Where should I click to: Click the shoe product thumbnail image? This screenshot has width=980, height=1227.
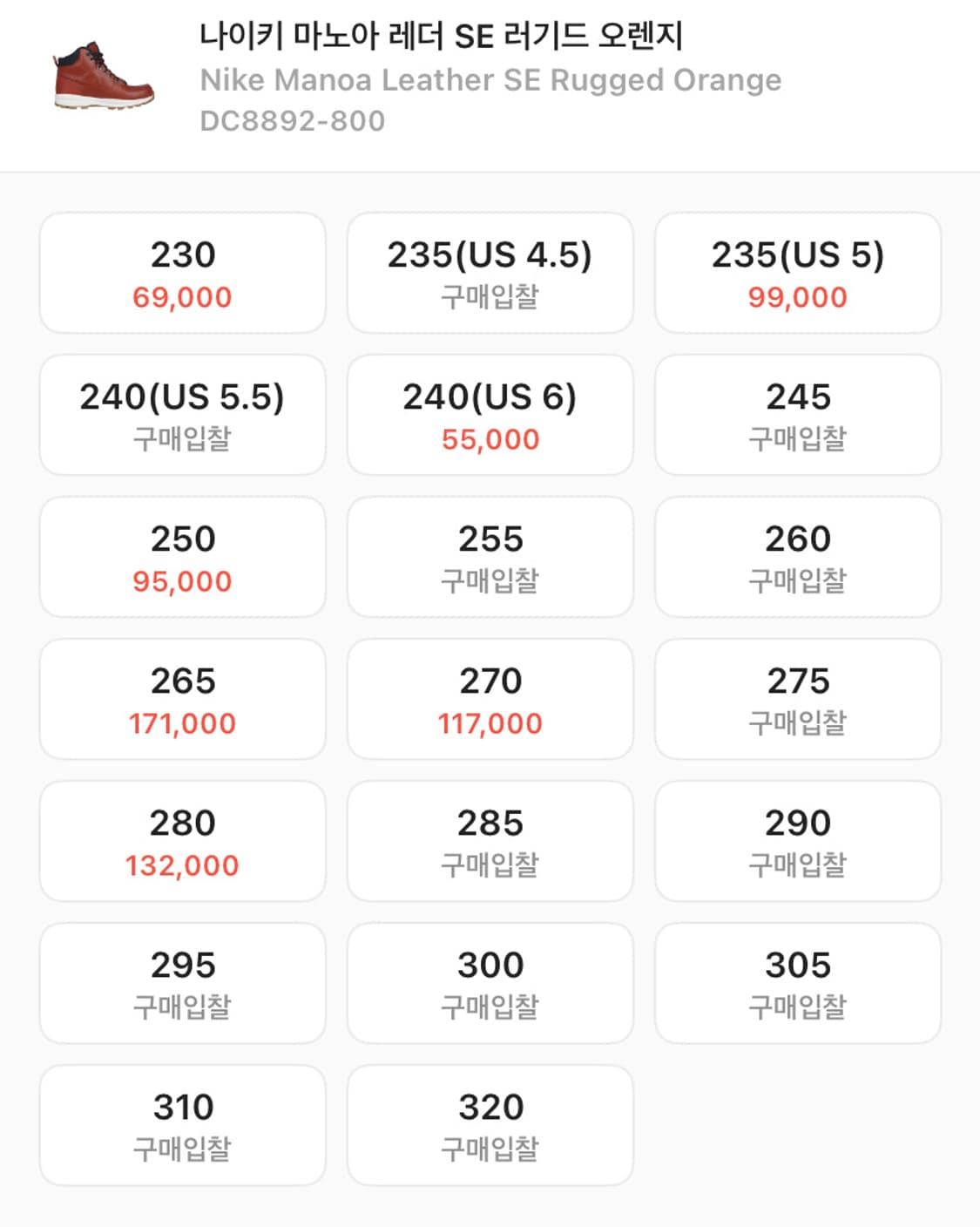105,78
